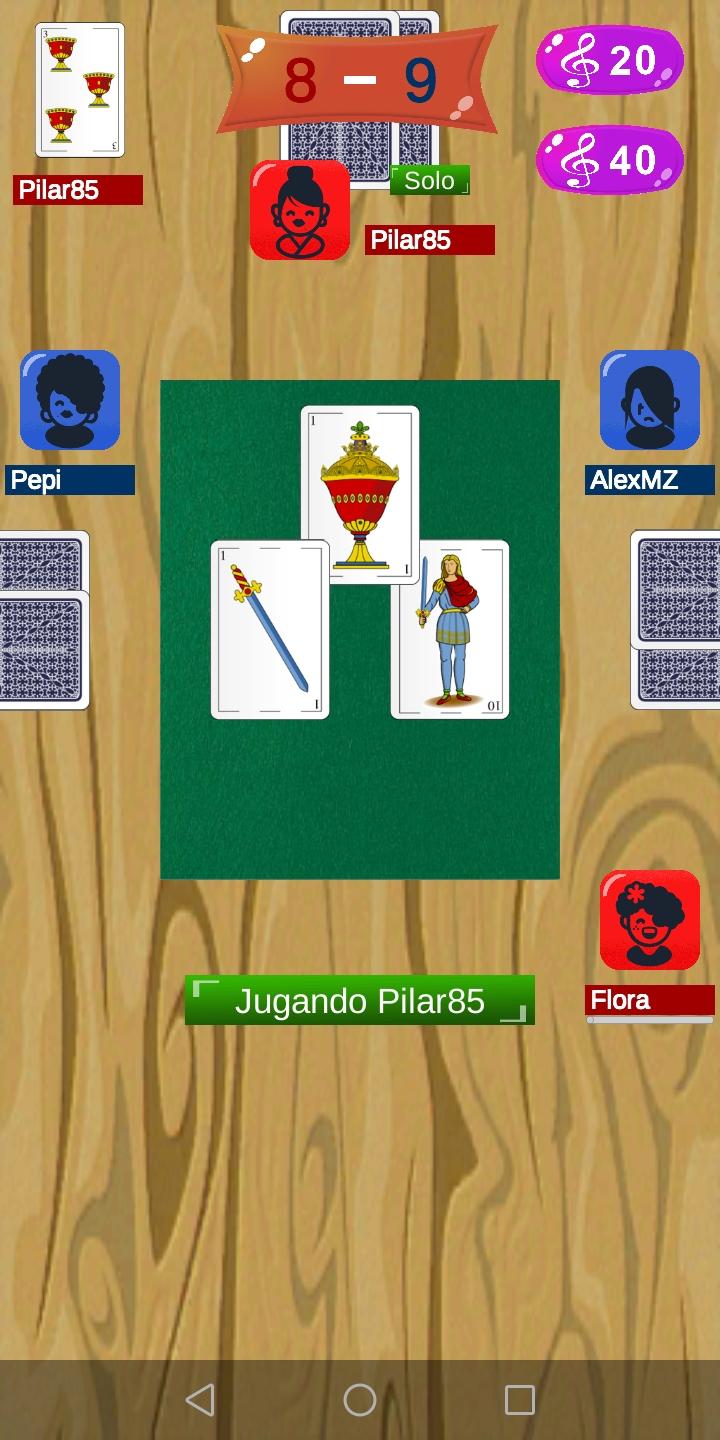
Task: Go to the home screen
Action: coord(360,1400)
